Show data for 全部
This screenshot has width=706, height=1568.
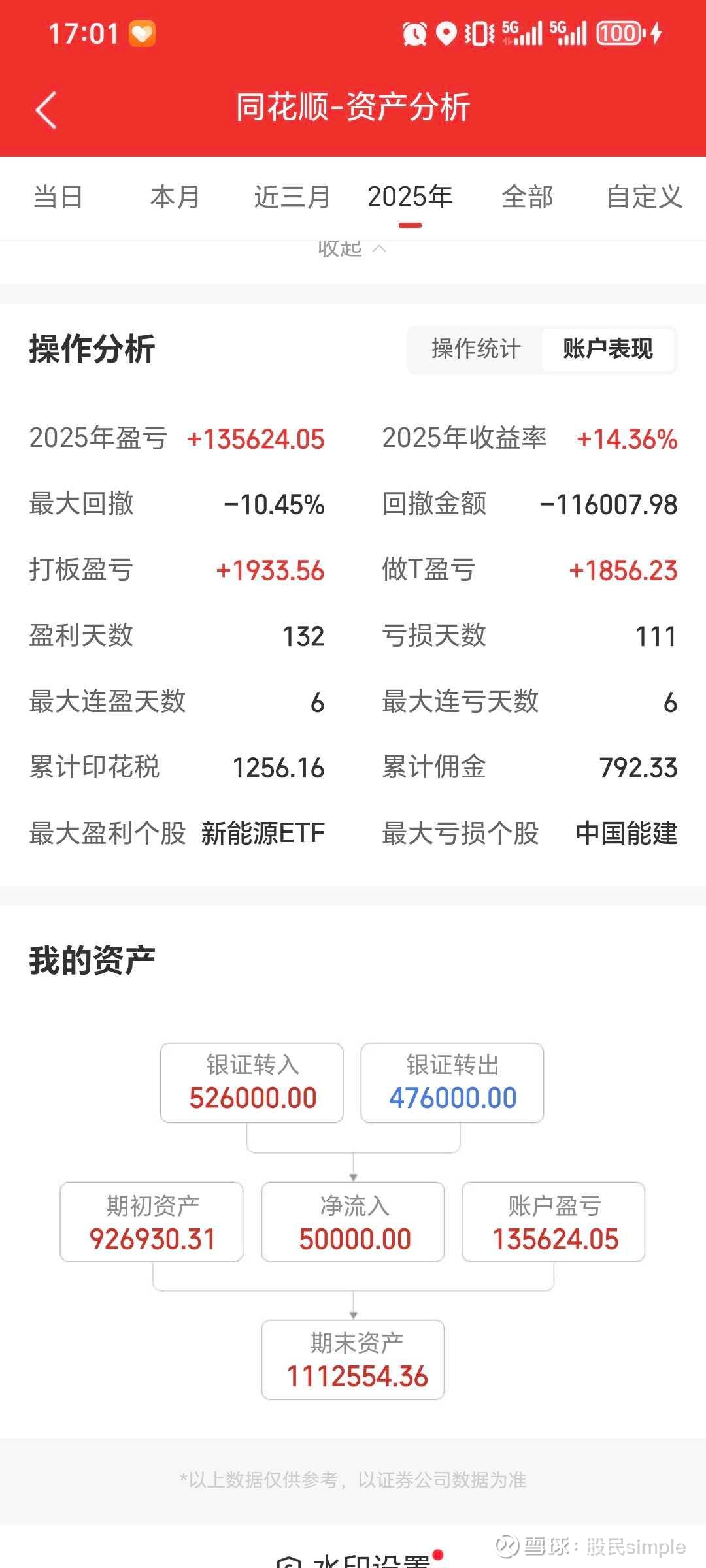[x=527, y=197]
